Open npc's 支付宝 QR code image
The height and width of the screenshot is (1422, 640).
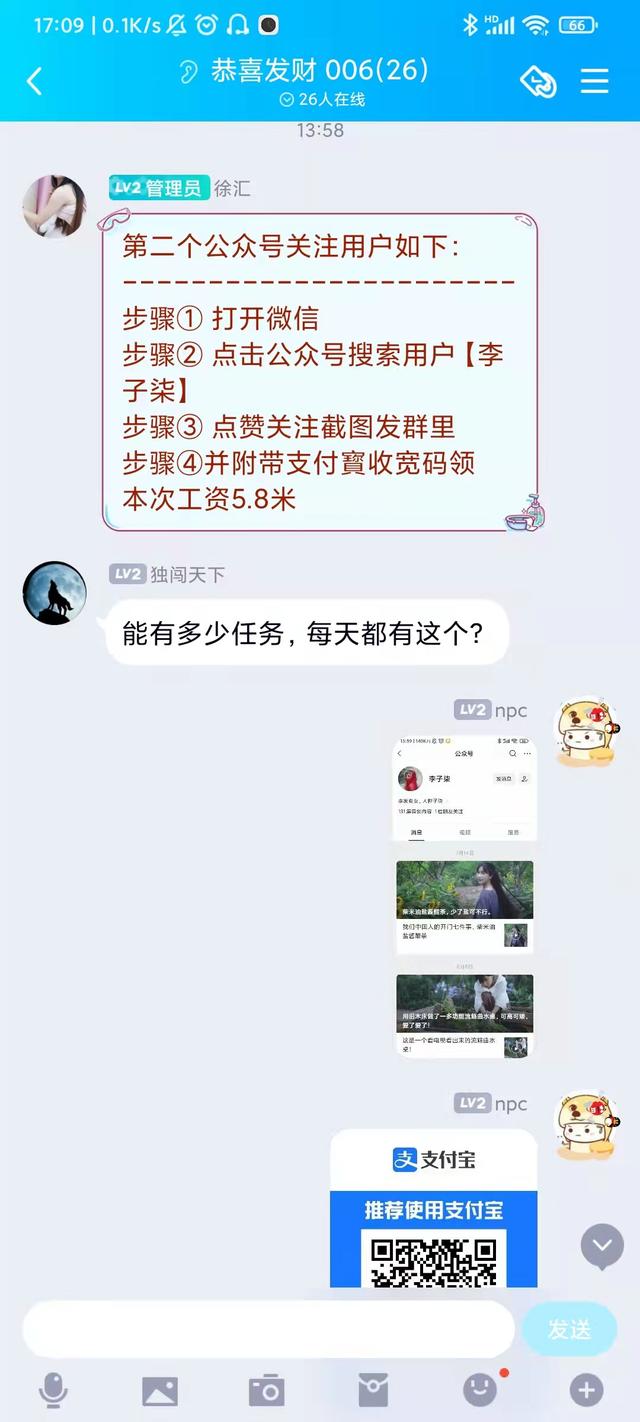(x=433, y=1208)
